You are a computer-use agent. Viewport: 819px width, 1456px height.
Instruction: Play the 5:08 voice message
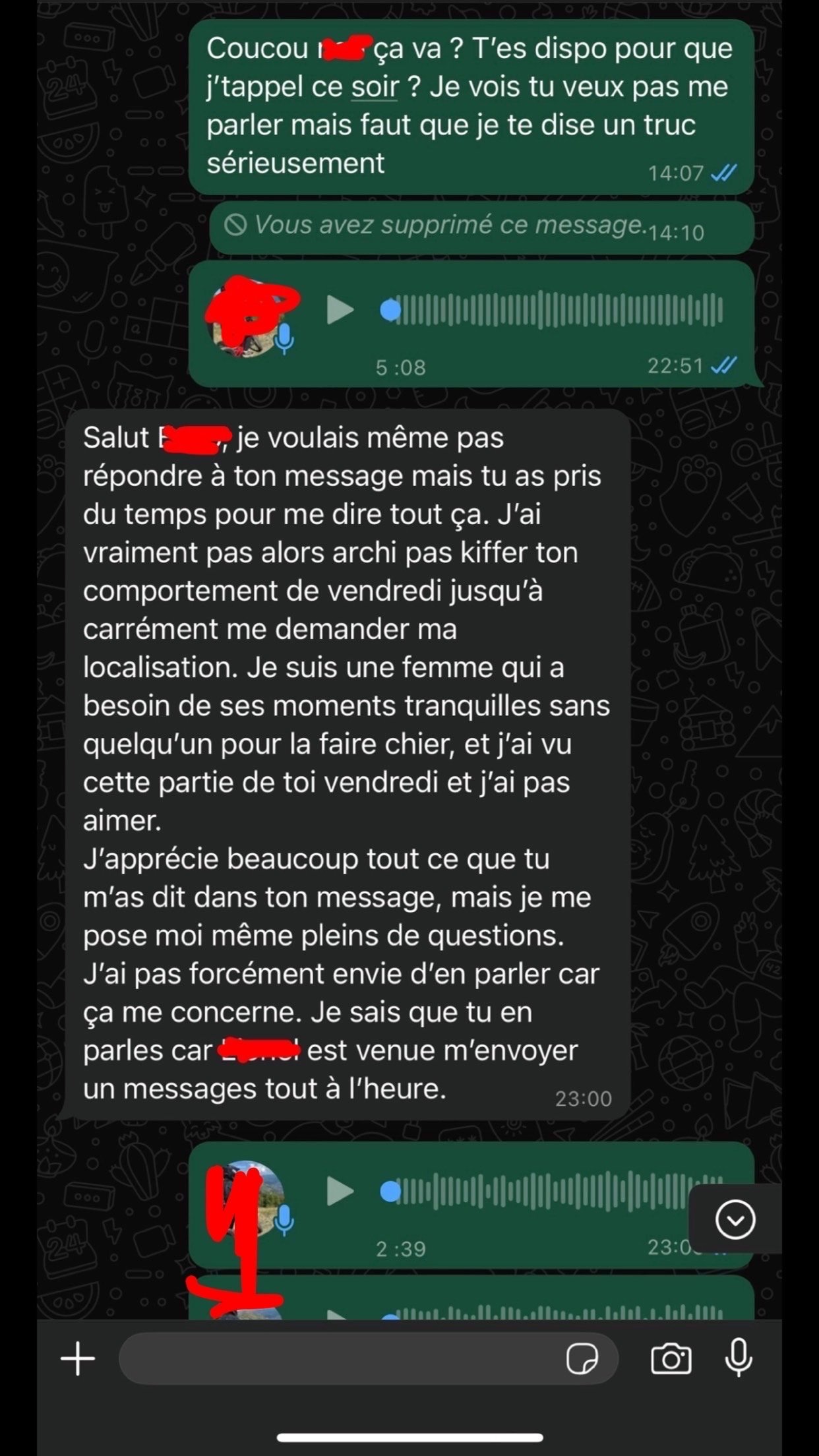tap(340, 310)
